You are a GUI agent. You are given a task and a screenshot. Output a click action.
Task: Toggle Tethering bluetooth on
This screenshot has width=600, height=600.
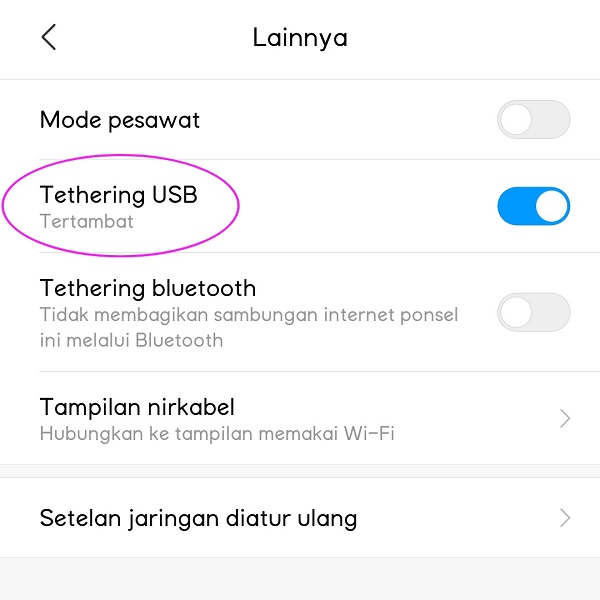[x=533, y=313]
